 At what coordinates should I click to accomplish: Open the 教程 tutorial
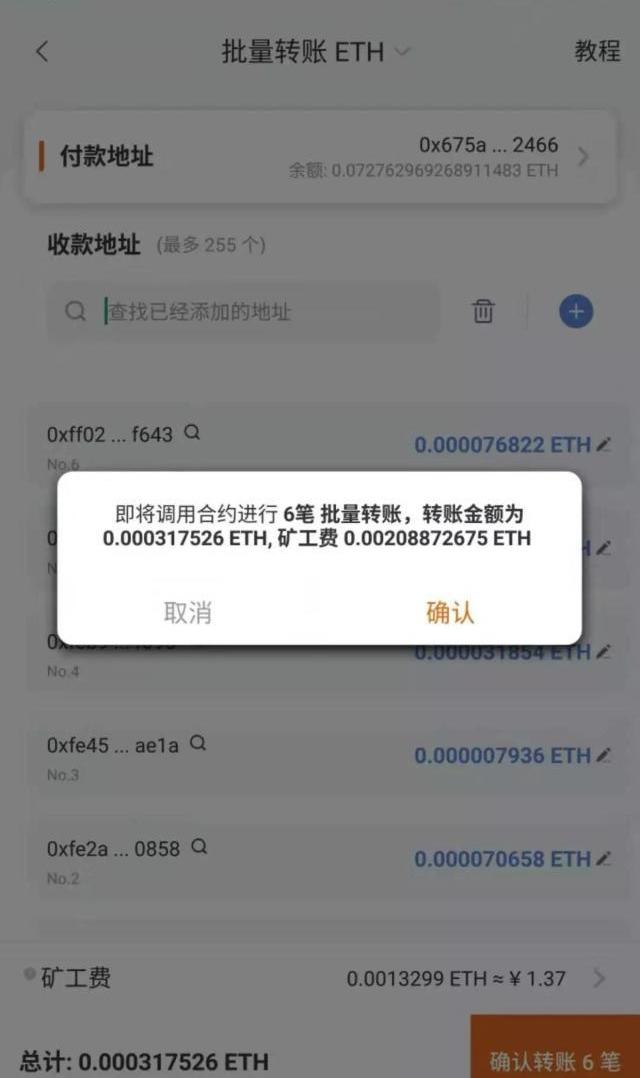597,52
